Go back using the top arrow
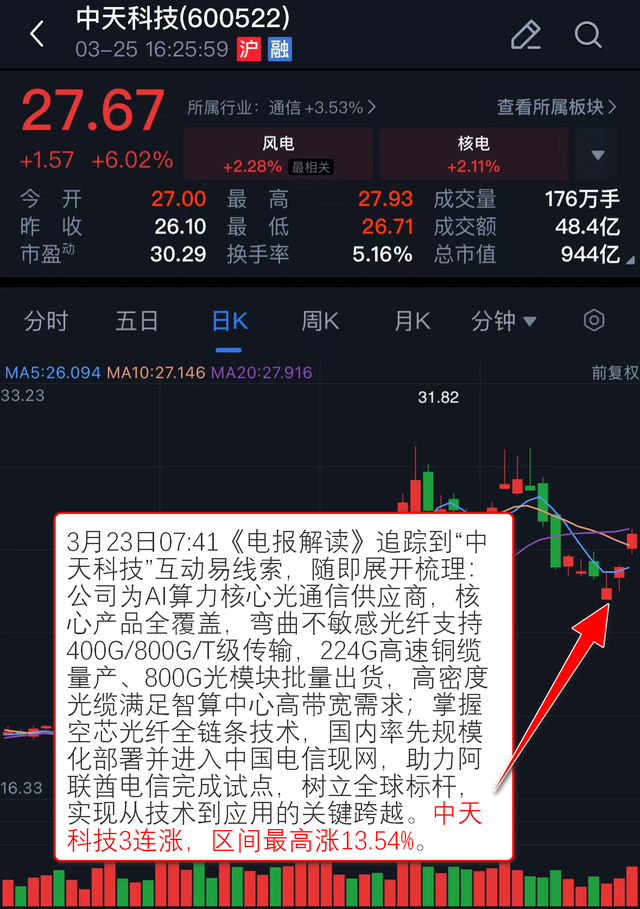This screenshot has width=640, height=909. [37, 34]
